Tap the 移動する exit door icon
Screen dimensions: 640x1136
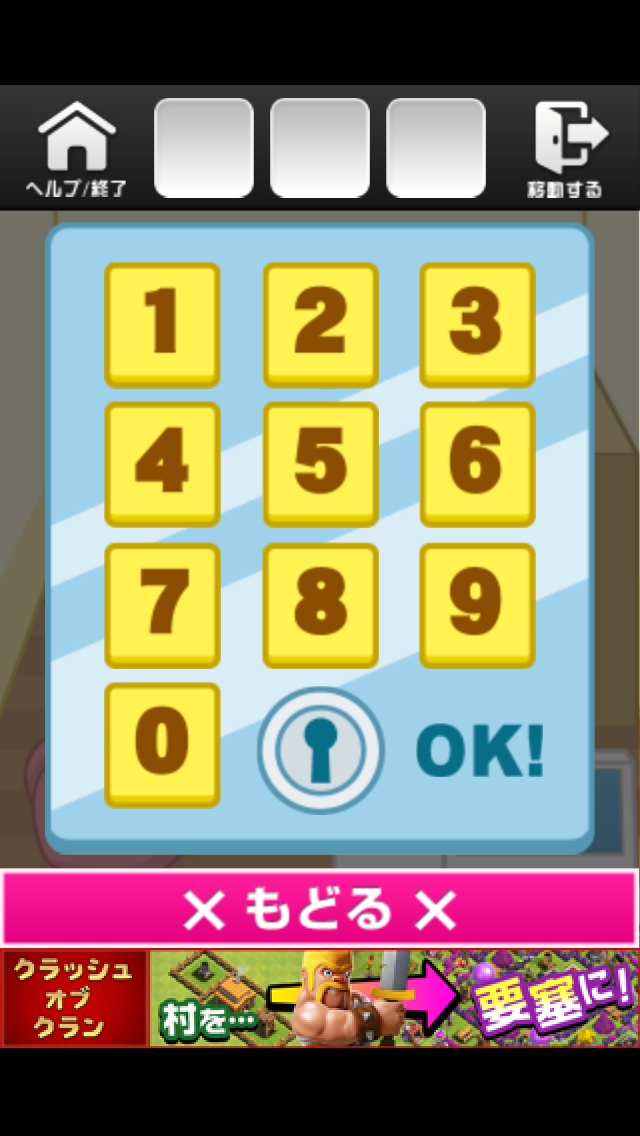coord(567,148)
